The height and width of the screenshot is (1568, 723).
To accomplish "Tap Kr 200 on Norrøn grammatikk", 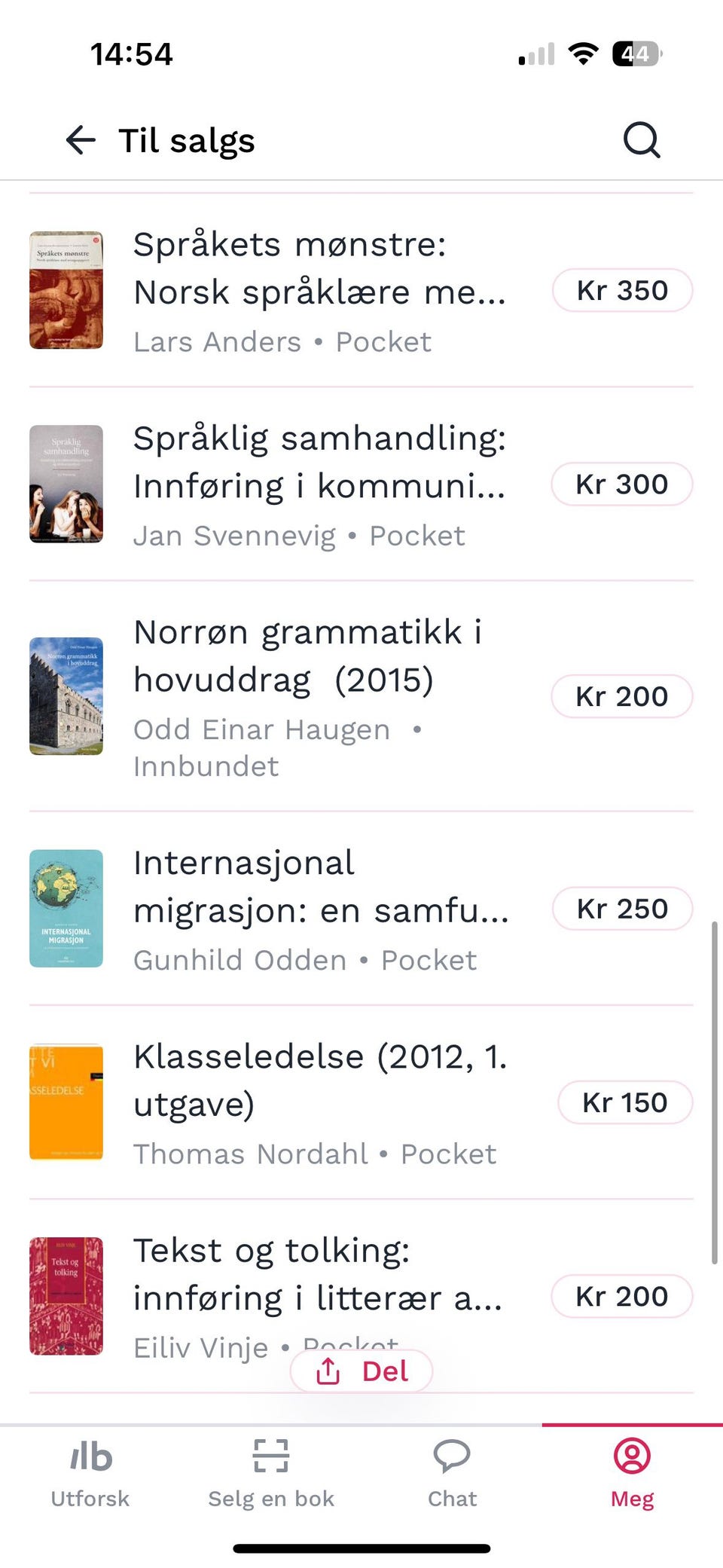I will click(x=621, y=695).
